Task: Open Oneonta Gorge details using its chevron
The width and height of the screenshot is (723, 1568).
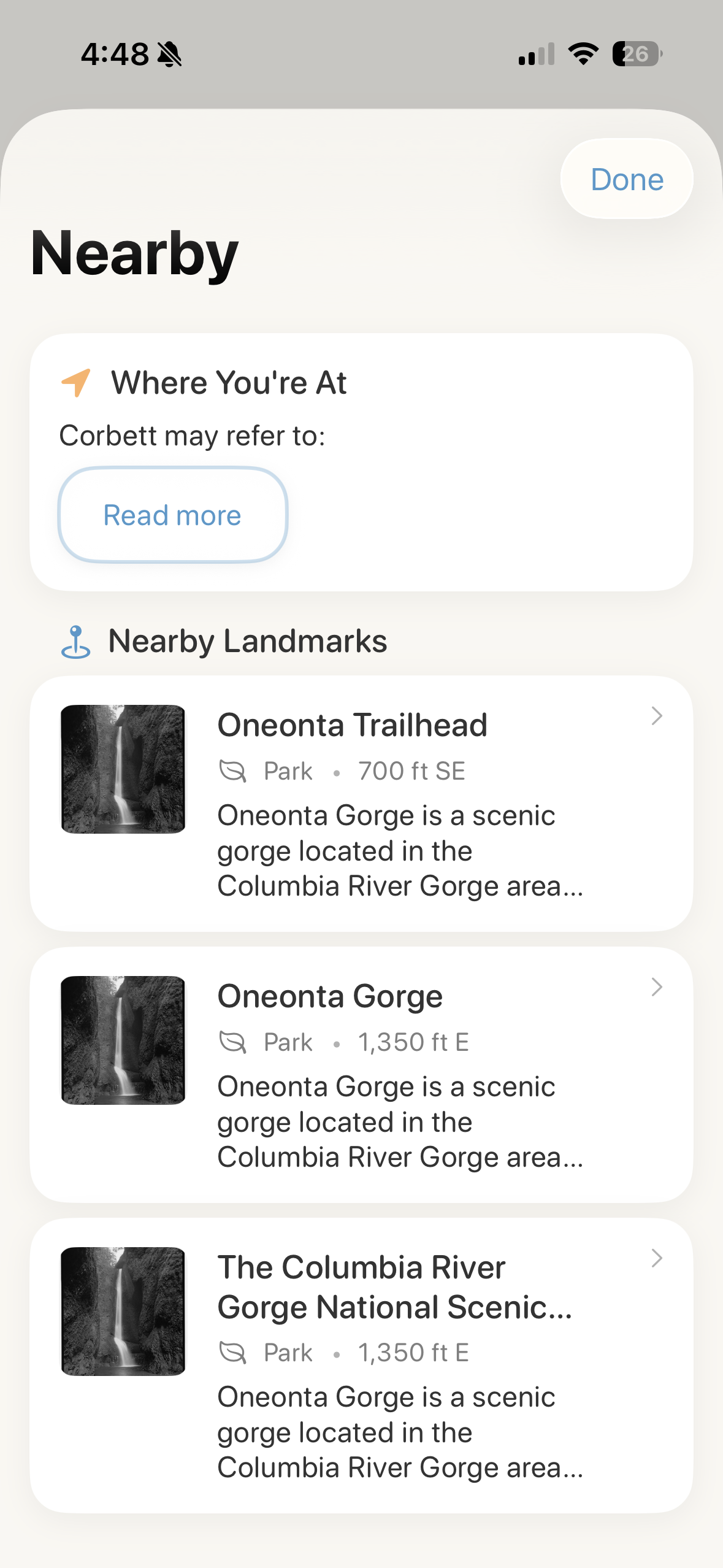Action: (656, 988)
